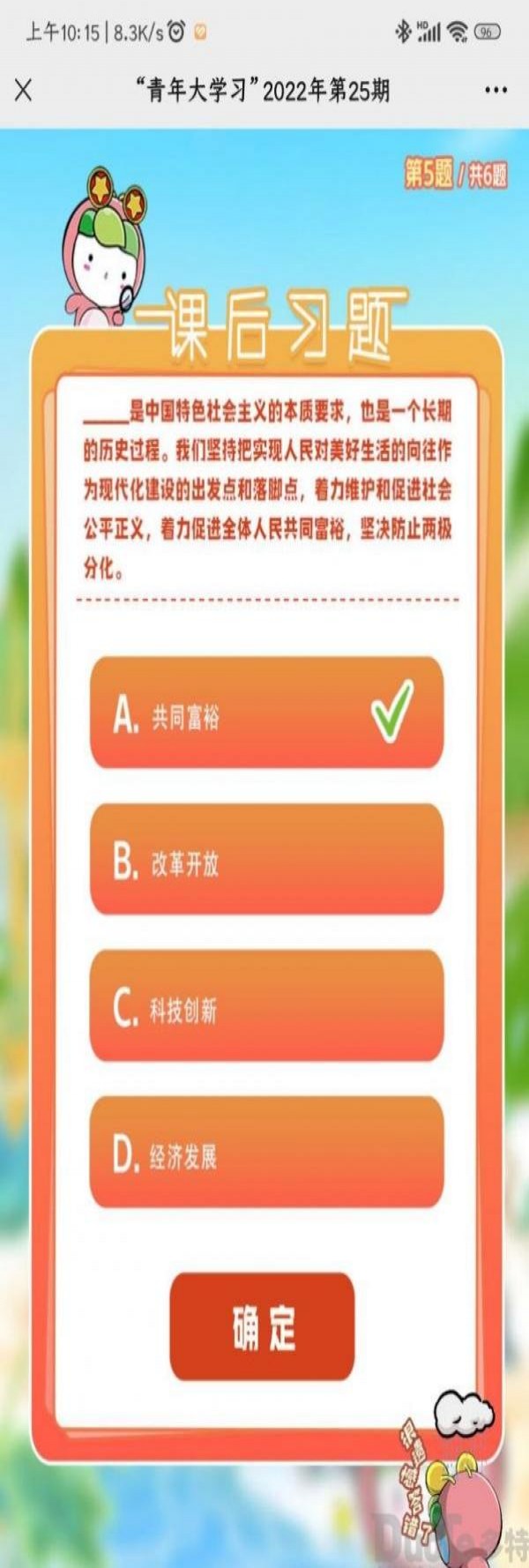Pick answer C. 科技创新
This screenshot has width=529, height=1568.
[x=265, y=1005]
